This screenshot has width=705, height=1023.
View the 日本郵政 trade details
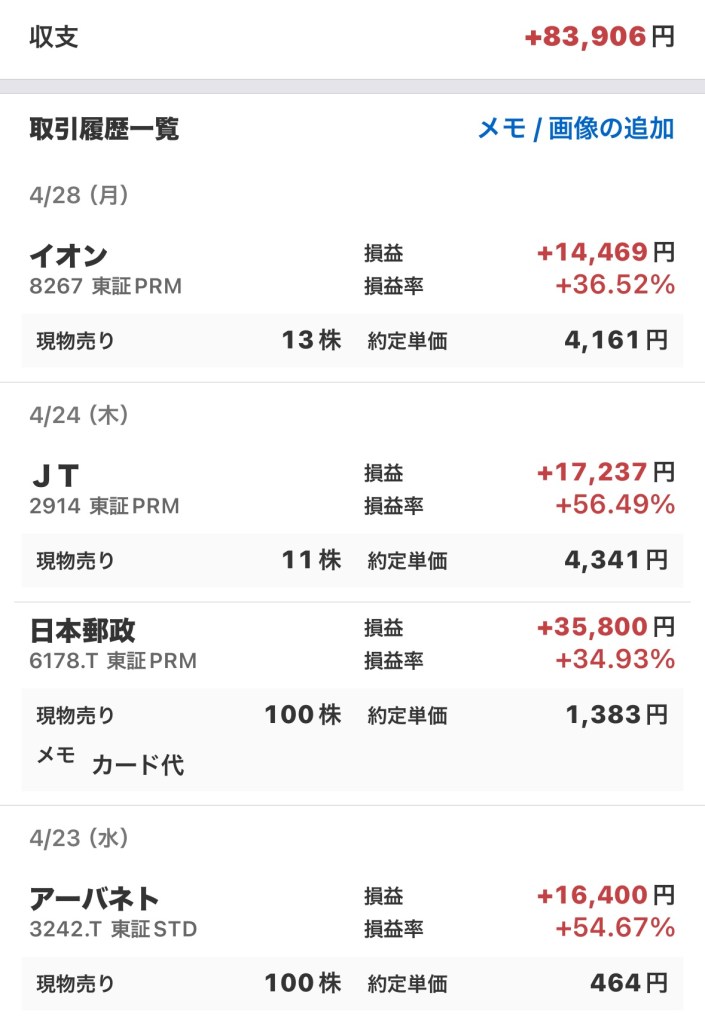point(83,631)
